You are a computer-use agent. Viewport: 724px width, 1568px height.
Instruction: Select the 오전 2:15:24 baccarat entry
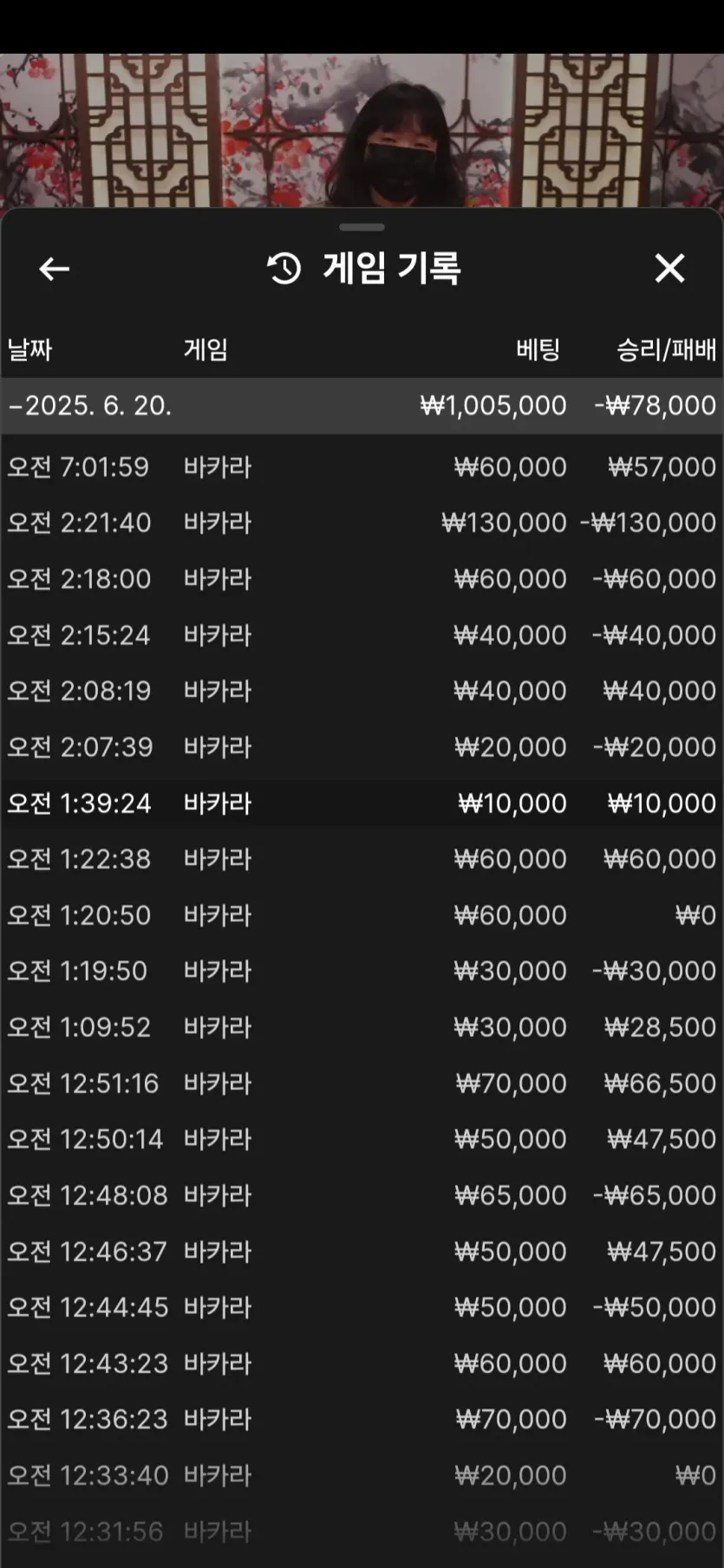(x=362, y=635)
